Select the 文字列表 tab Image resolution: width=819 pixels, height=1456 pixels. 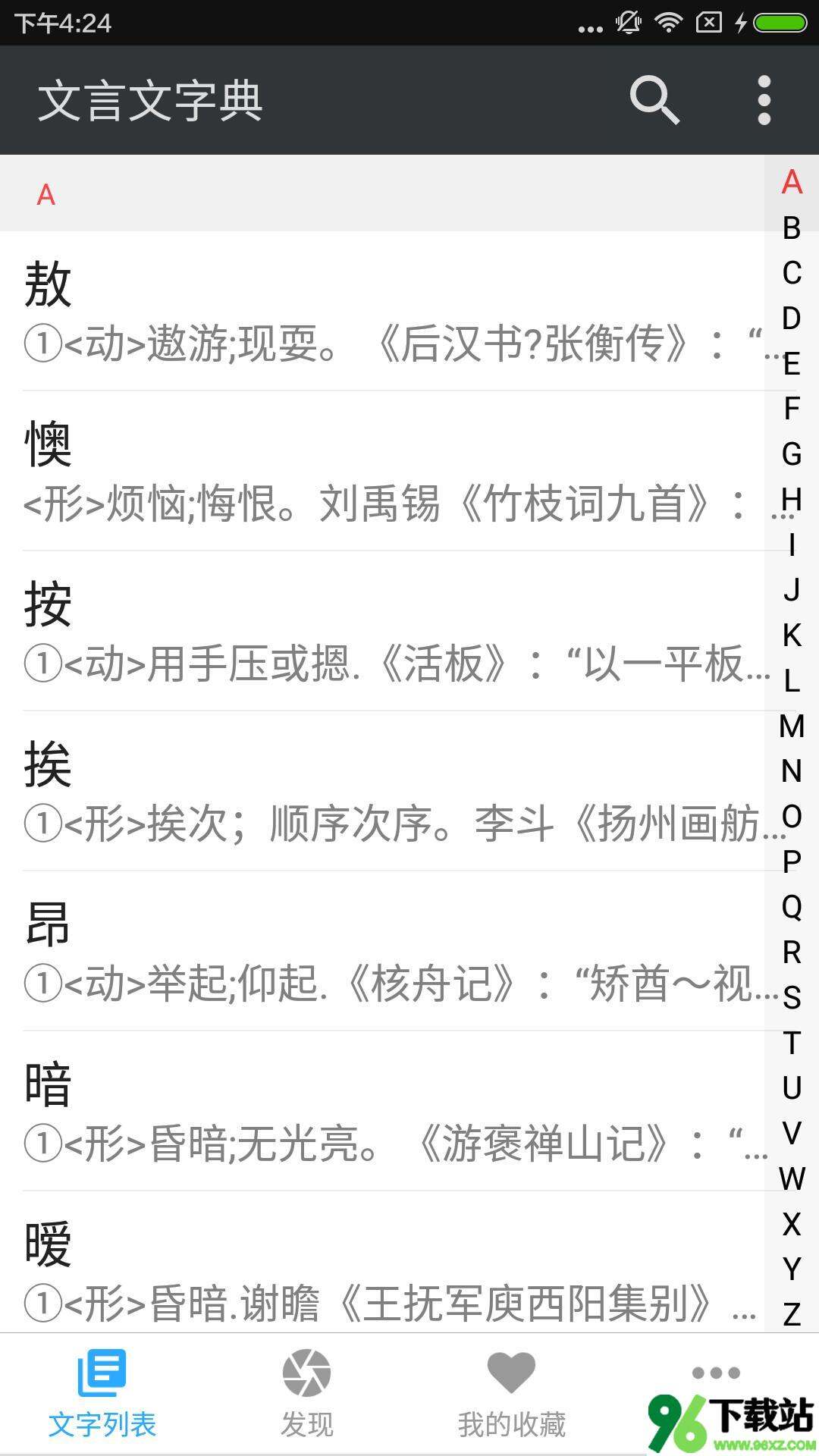pyautogui.click(x=102, y=1394)
